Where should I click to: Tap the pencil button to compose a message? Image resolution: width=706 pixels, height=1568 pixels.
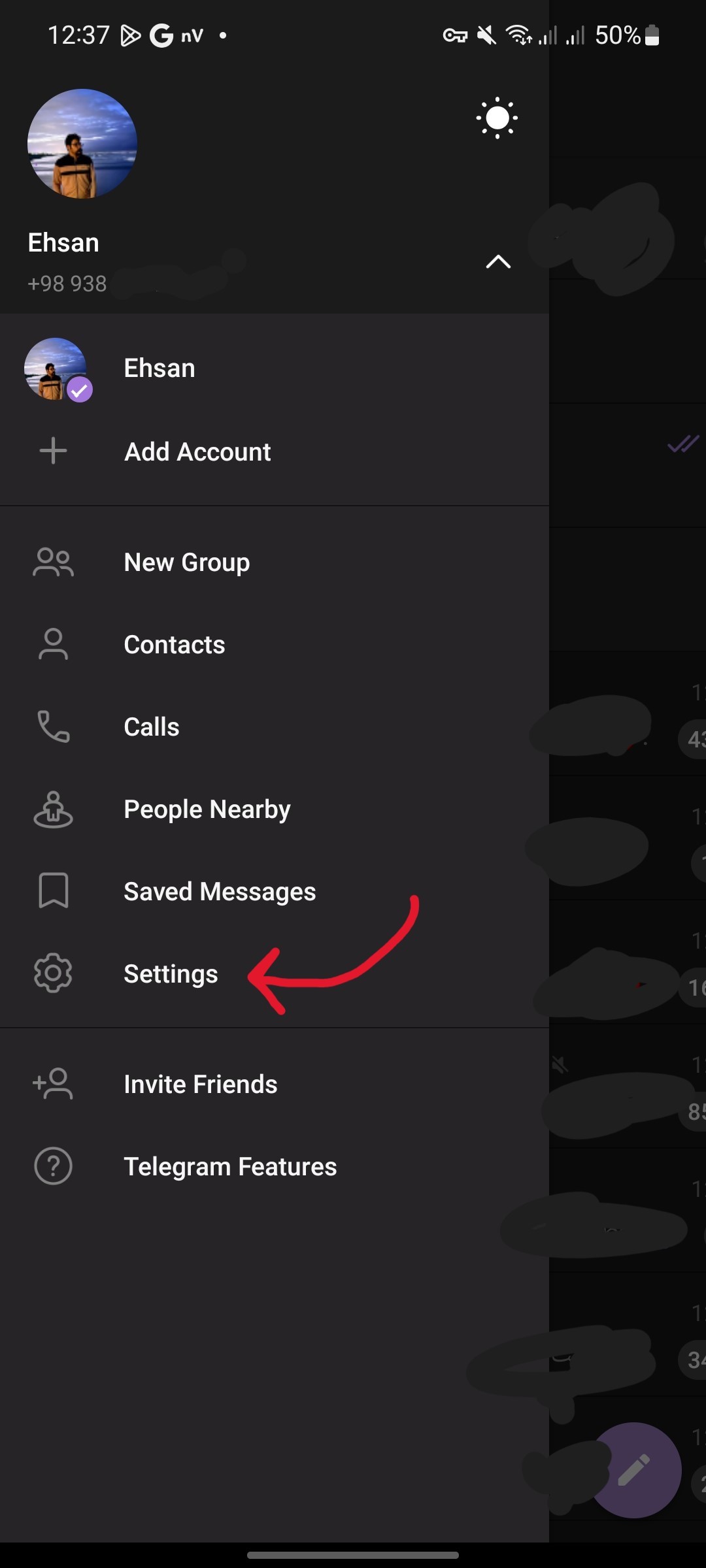[633, 1470]
